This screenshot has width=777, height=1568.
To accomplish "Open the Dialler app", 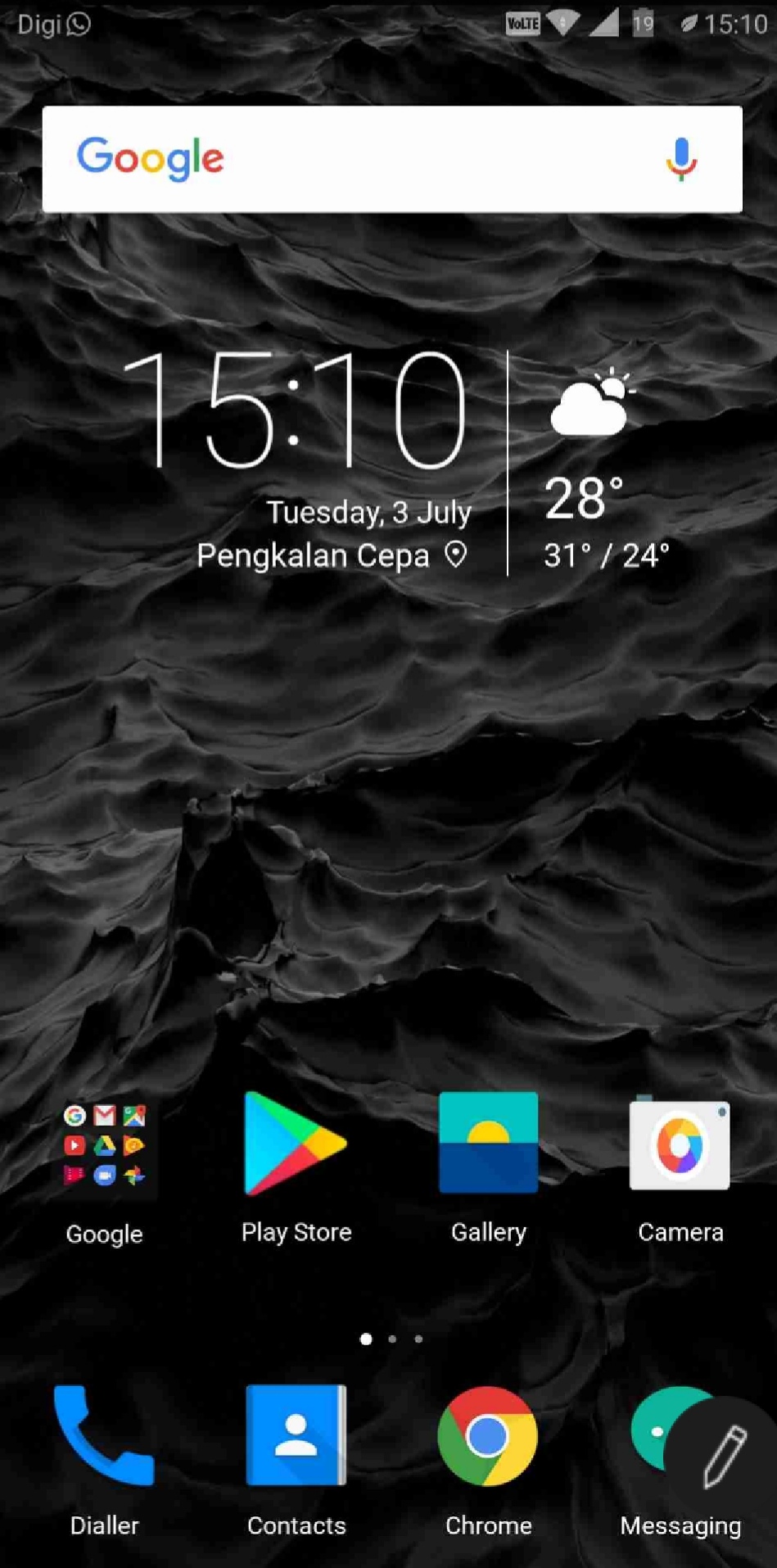I will [104, 1436].
